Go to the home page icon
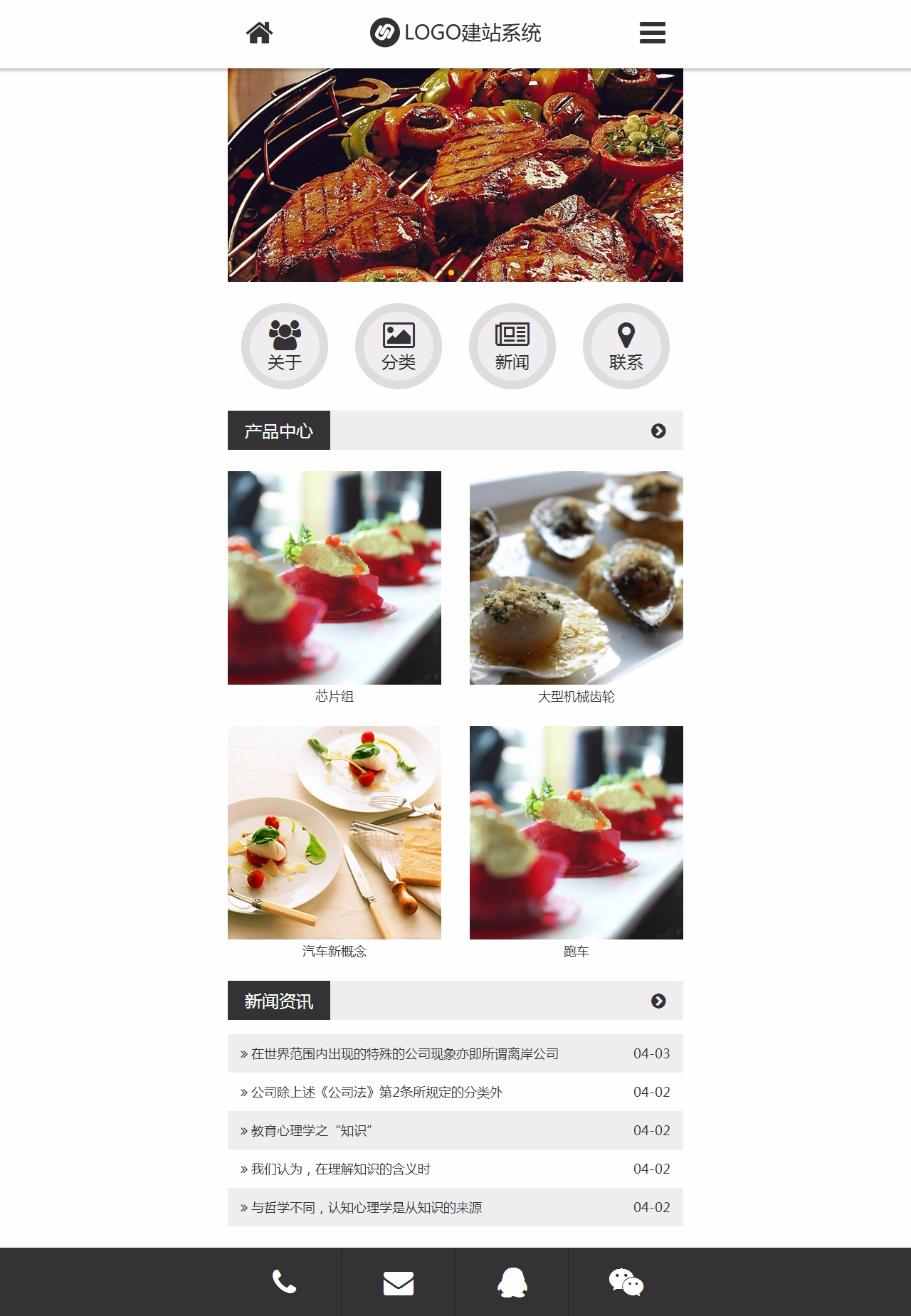This screenshot has height=1316, width=911. click(259, 33)
